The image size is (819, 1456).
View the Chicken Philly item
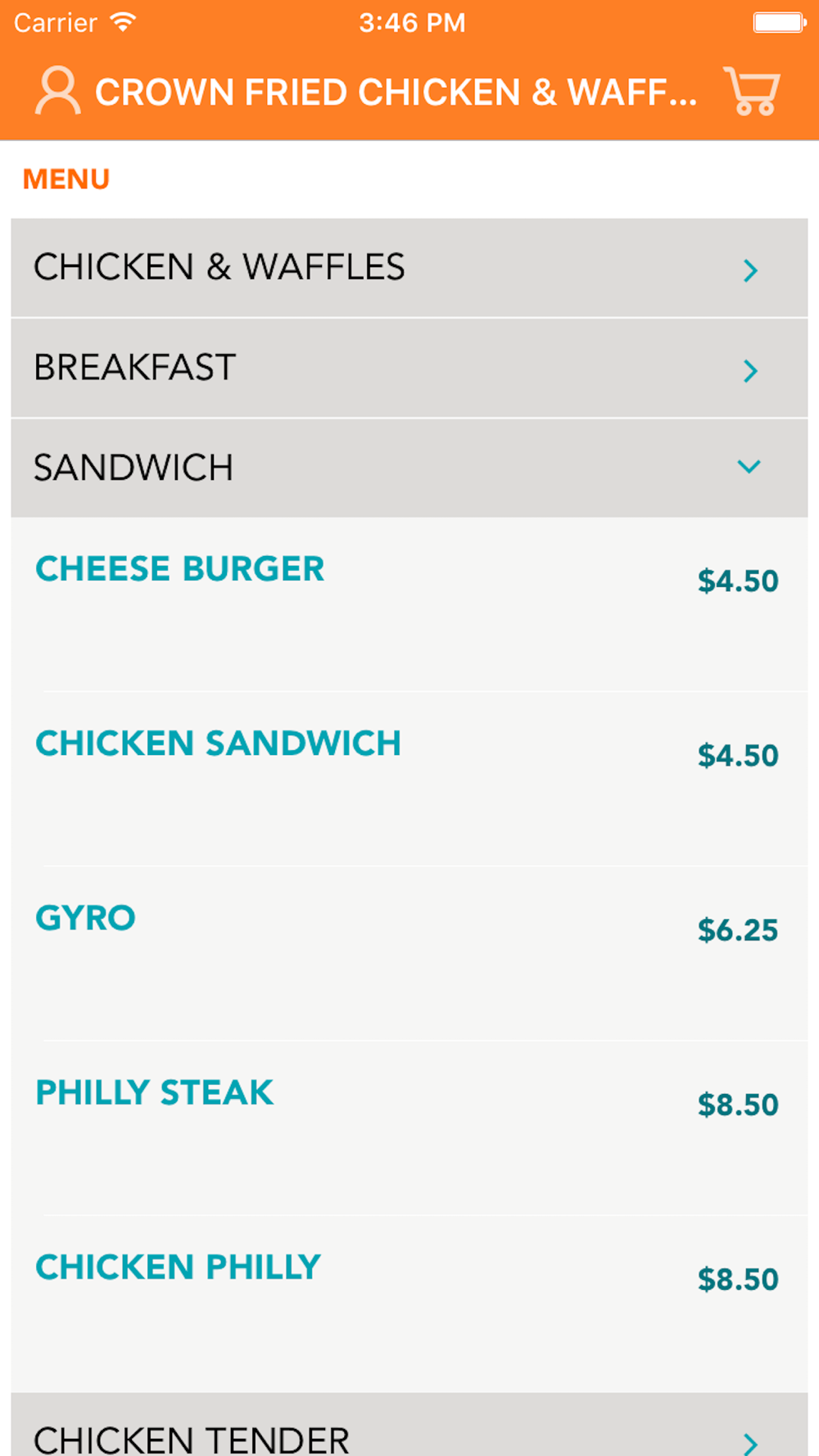click(x=409, y=1303)
